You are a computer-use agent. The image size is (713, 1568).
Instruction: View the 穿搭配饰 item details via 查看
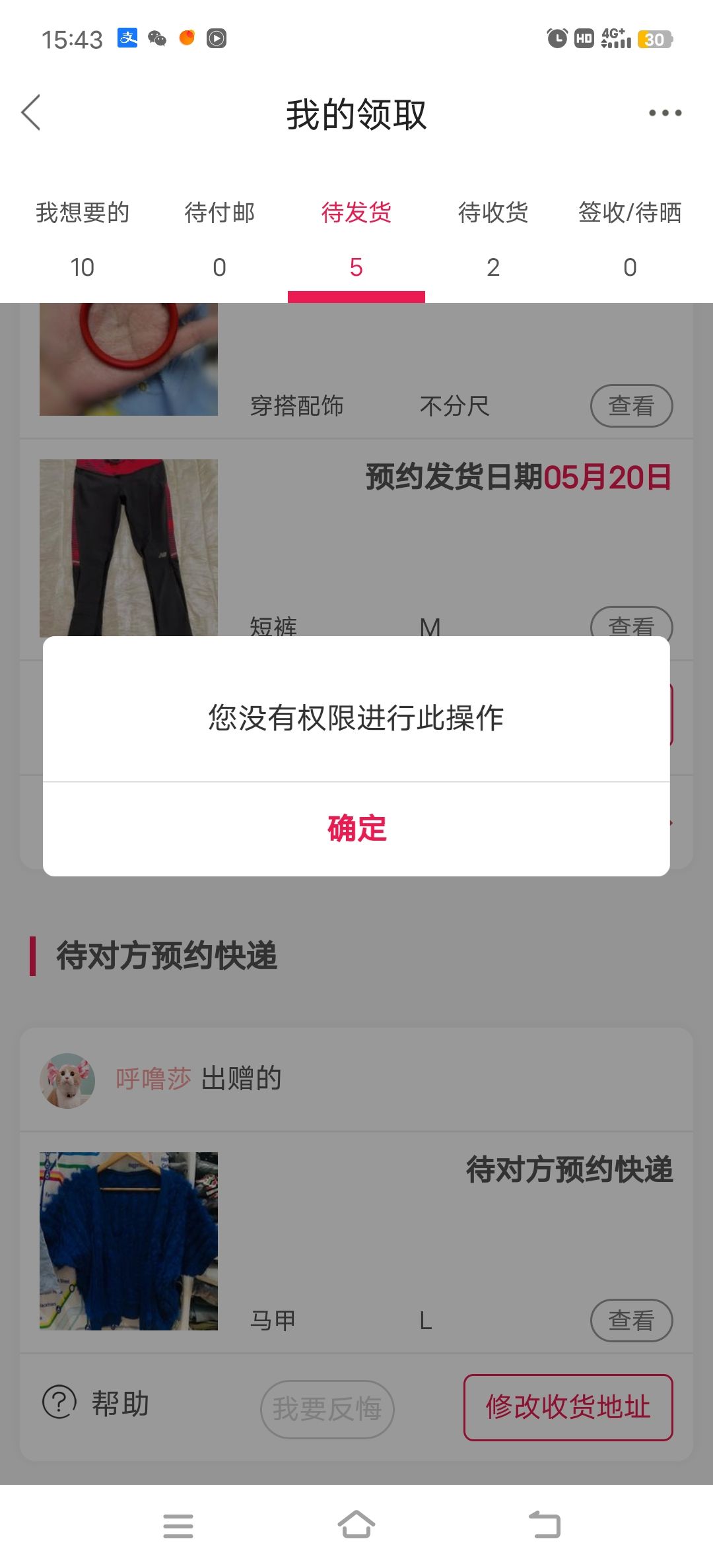[631, 406]
